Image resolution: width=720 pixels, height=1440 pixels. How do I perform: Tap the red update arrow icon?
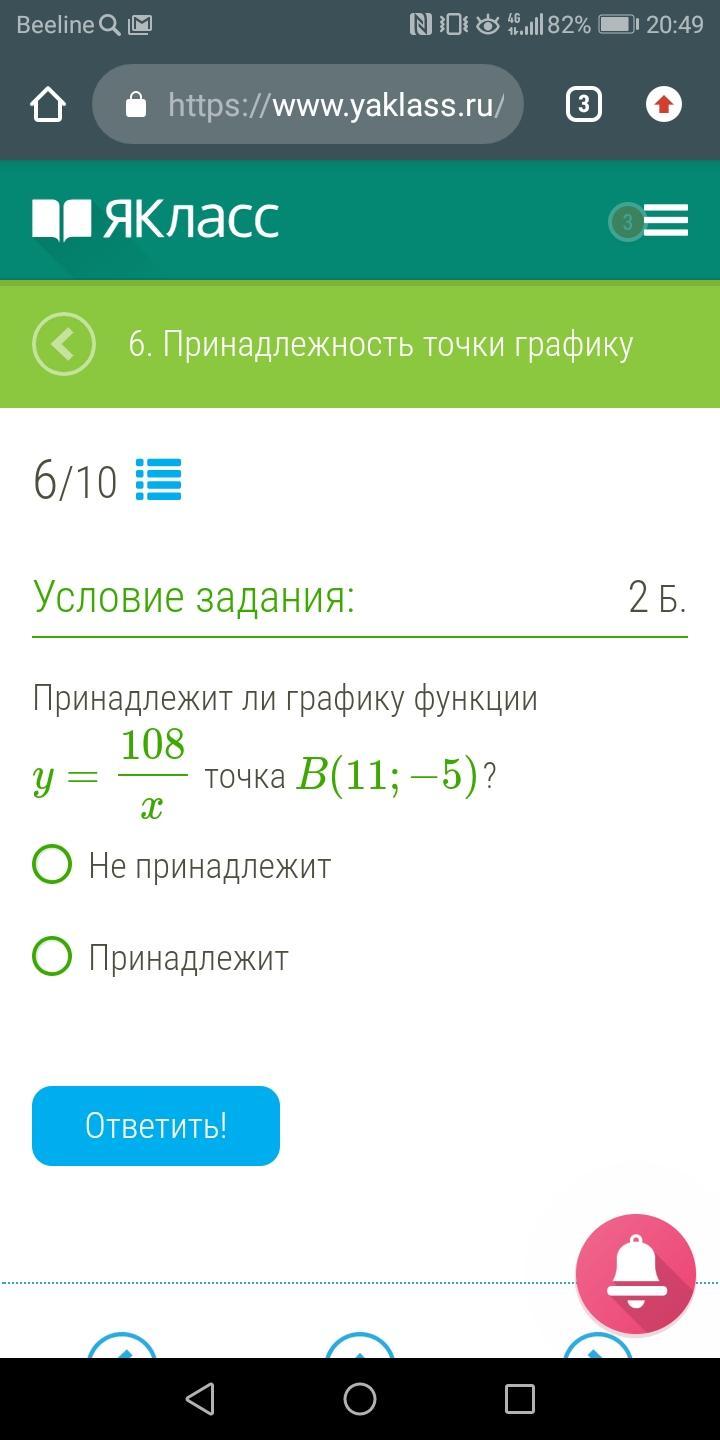pyautogui.click(x=664, y=105)
